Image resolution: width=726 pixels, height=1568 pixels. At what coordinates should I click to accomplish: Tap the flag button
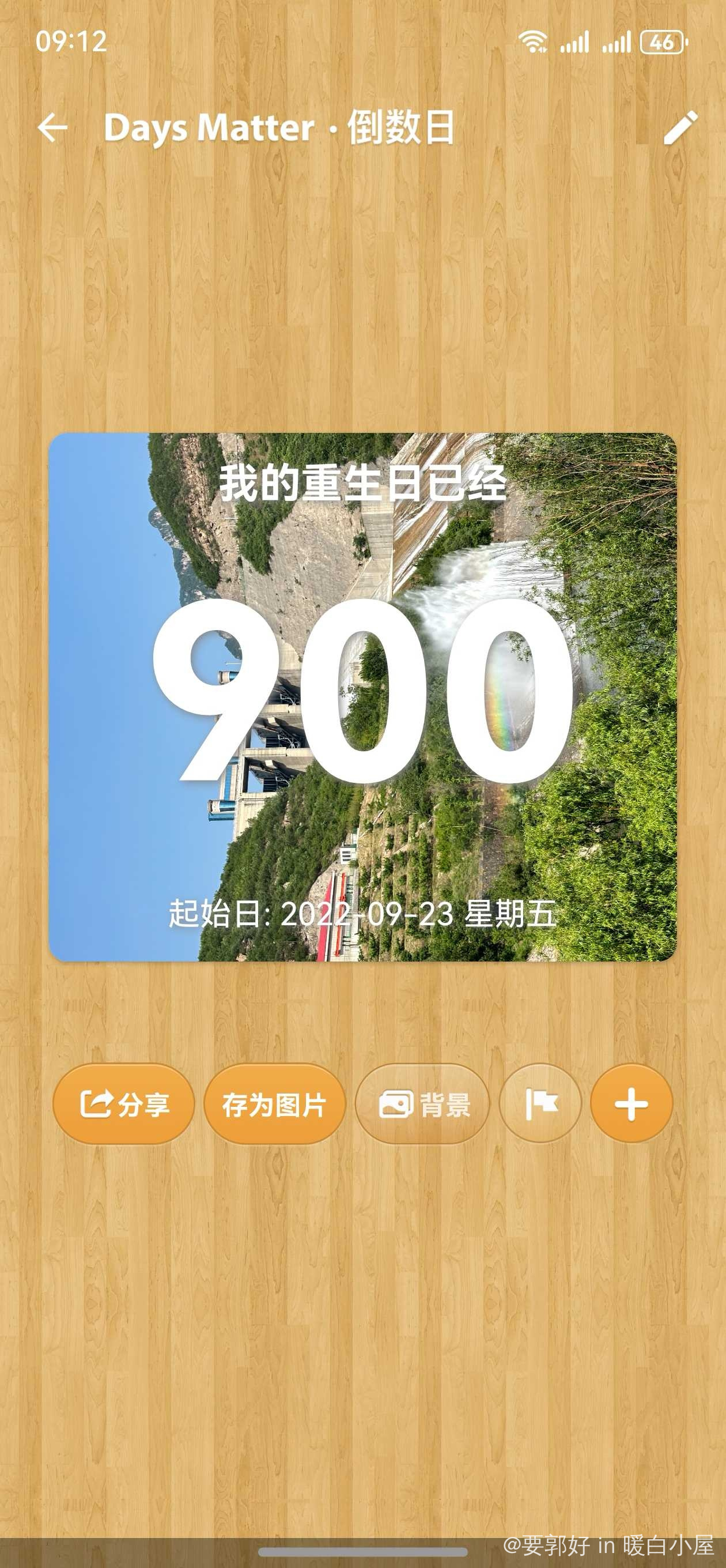point(540,1103)
